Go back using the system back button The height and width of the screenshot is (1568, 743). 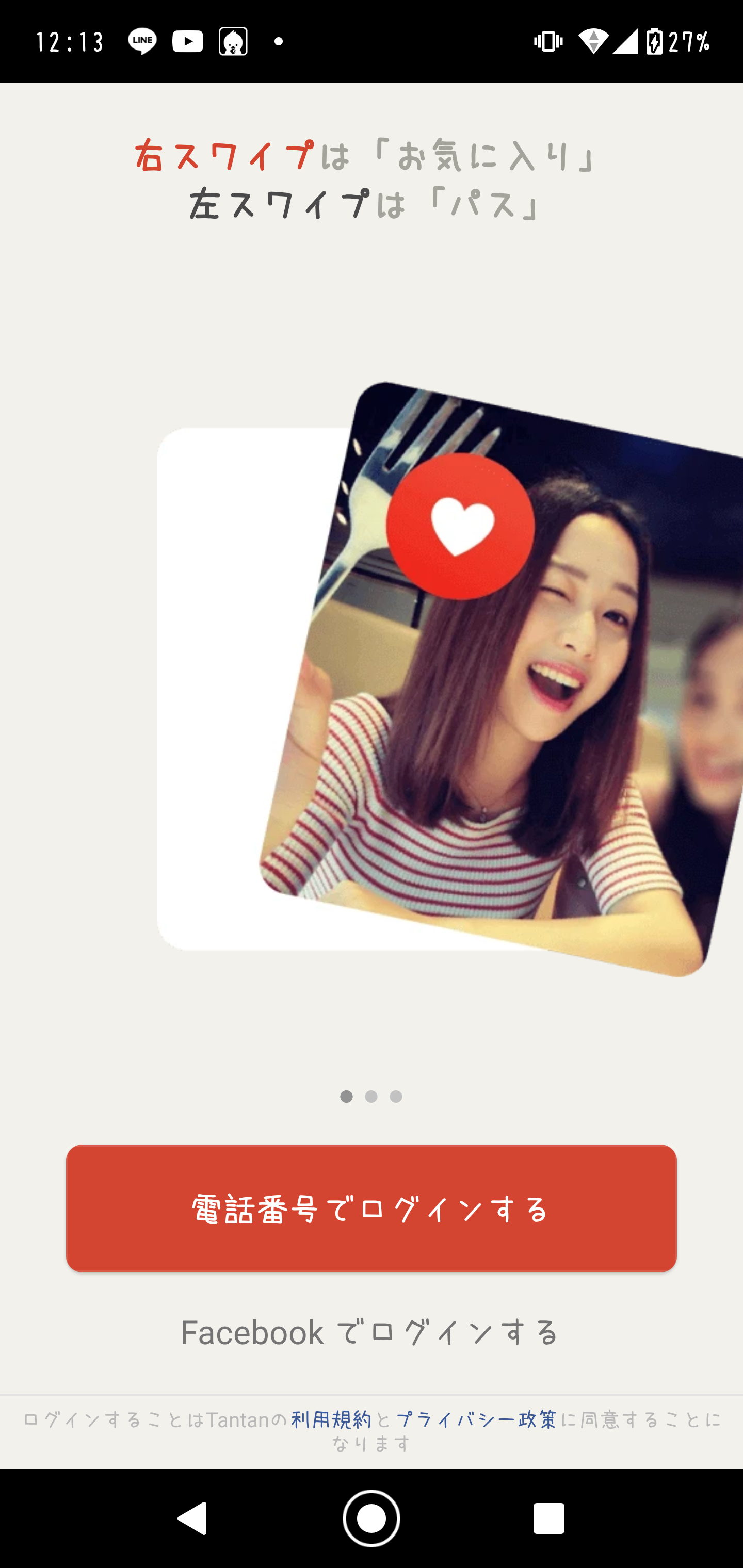tap(193, 1518)
